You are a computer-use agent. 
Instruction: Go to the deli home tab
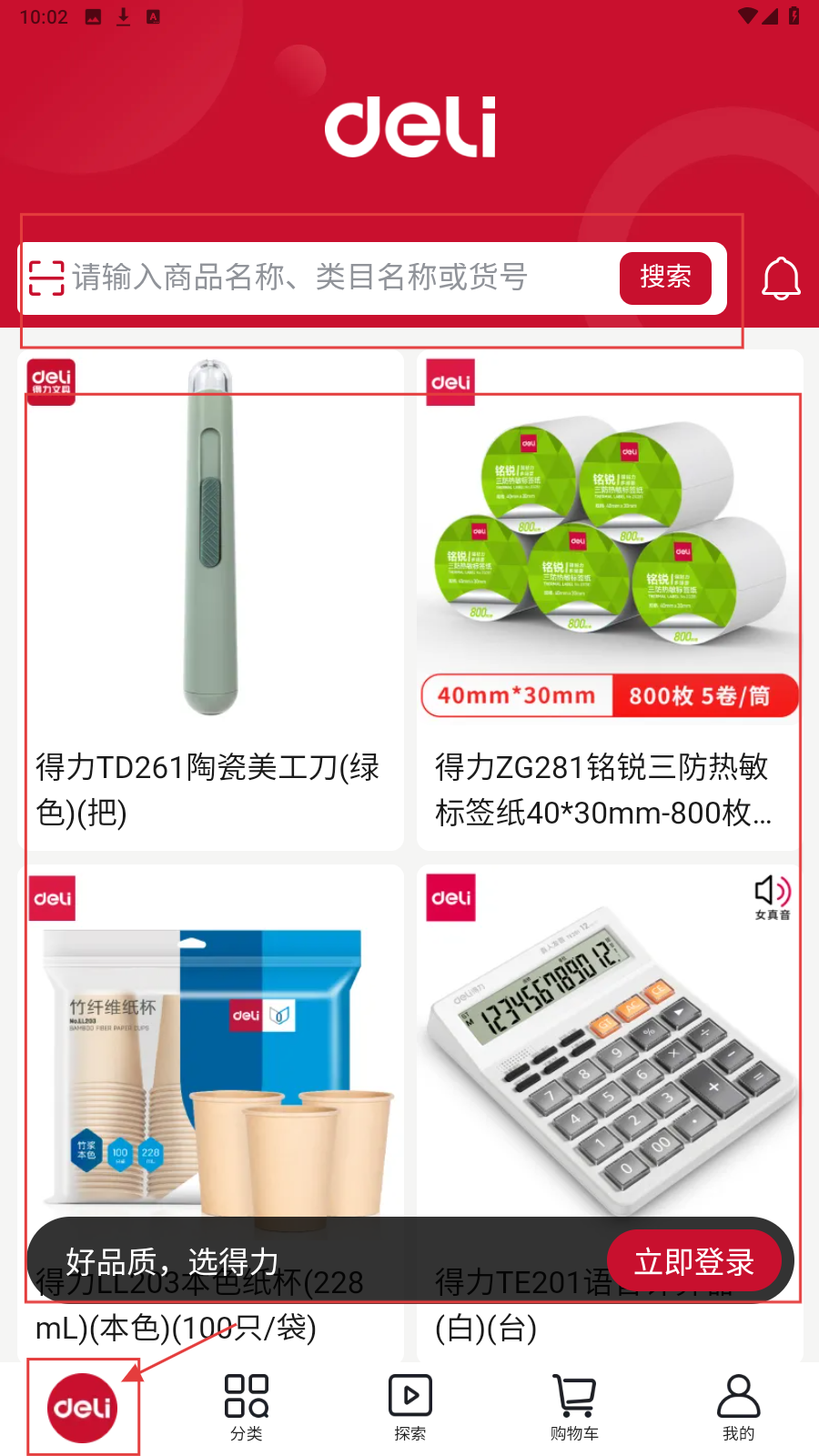(x=83, y=1408)
